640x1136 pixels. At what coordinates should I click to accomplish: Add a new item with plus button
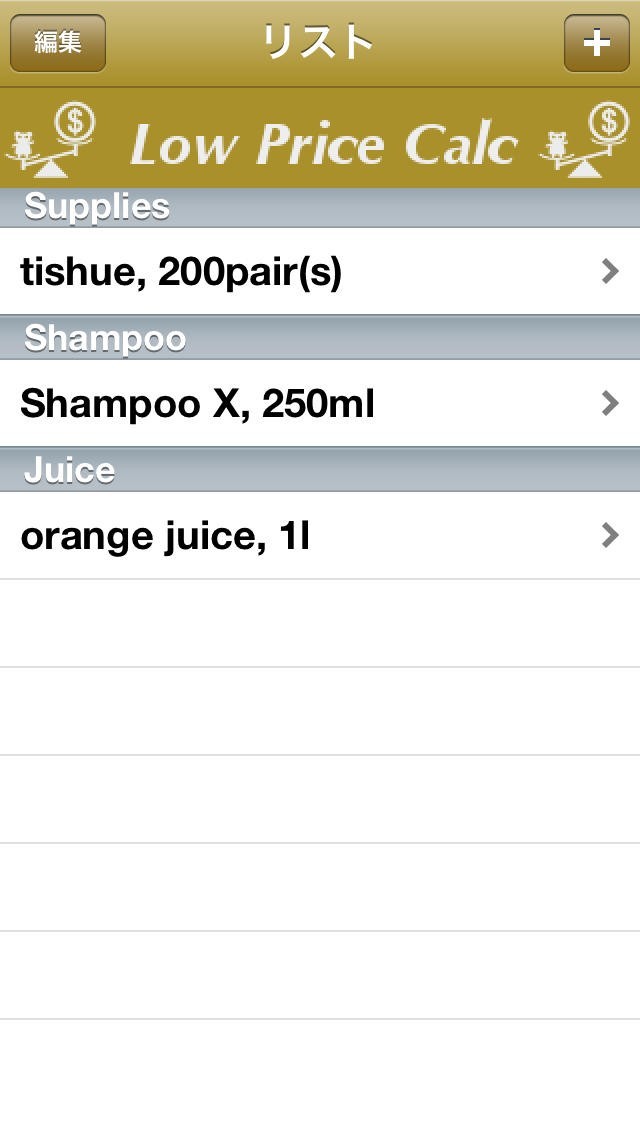click(x=596, y=43)
